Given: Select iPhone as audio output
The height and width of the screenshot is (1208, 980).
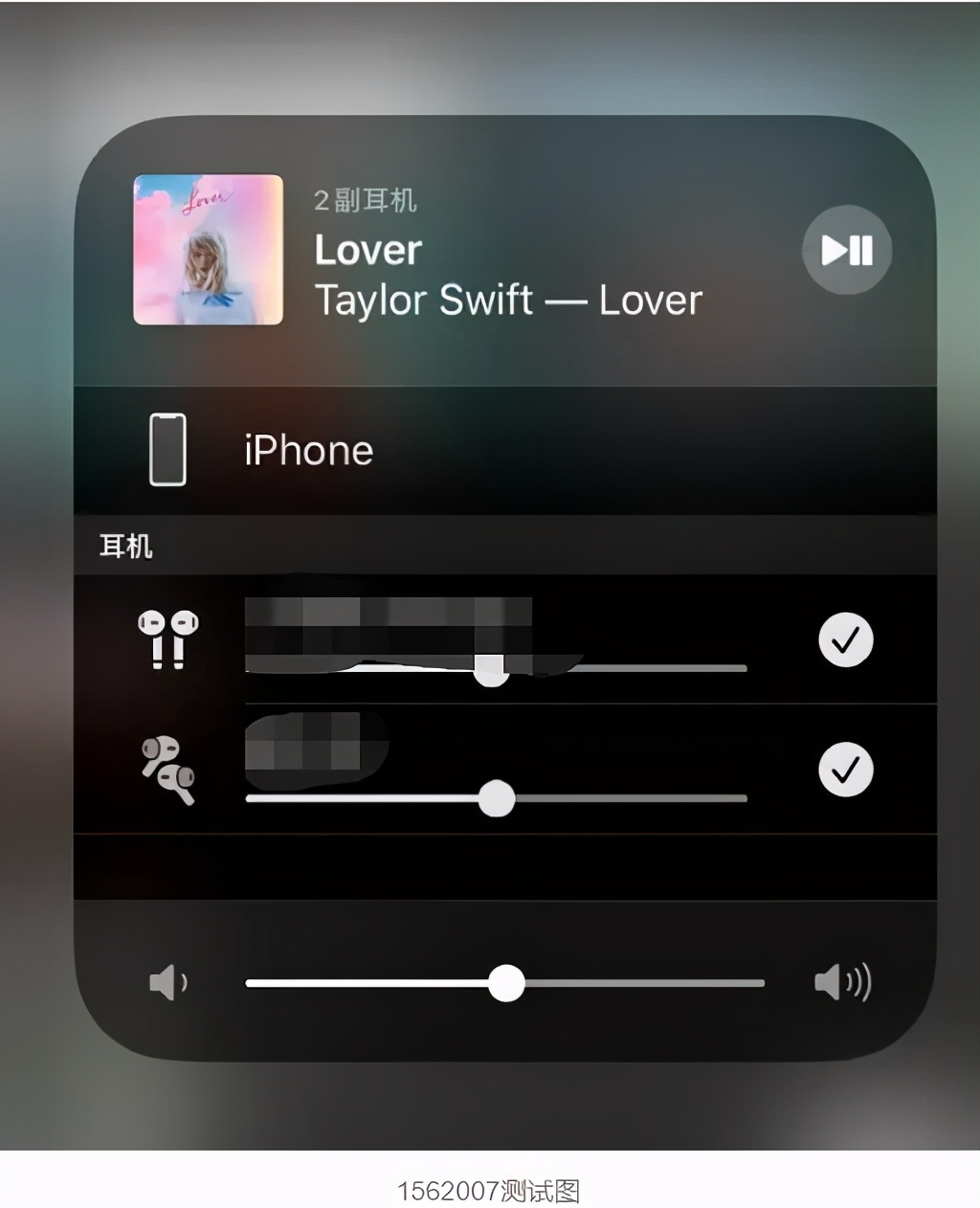Looking at the screenshot, I should pyautogui.click(x=307, y=450).
